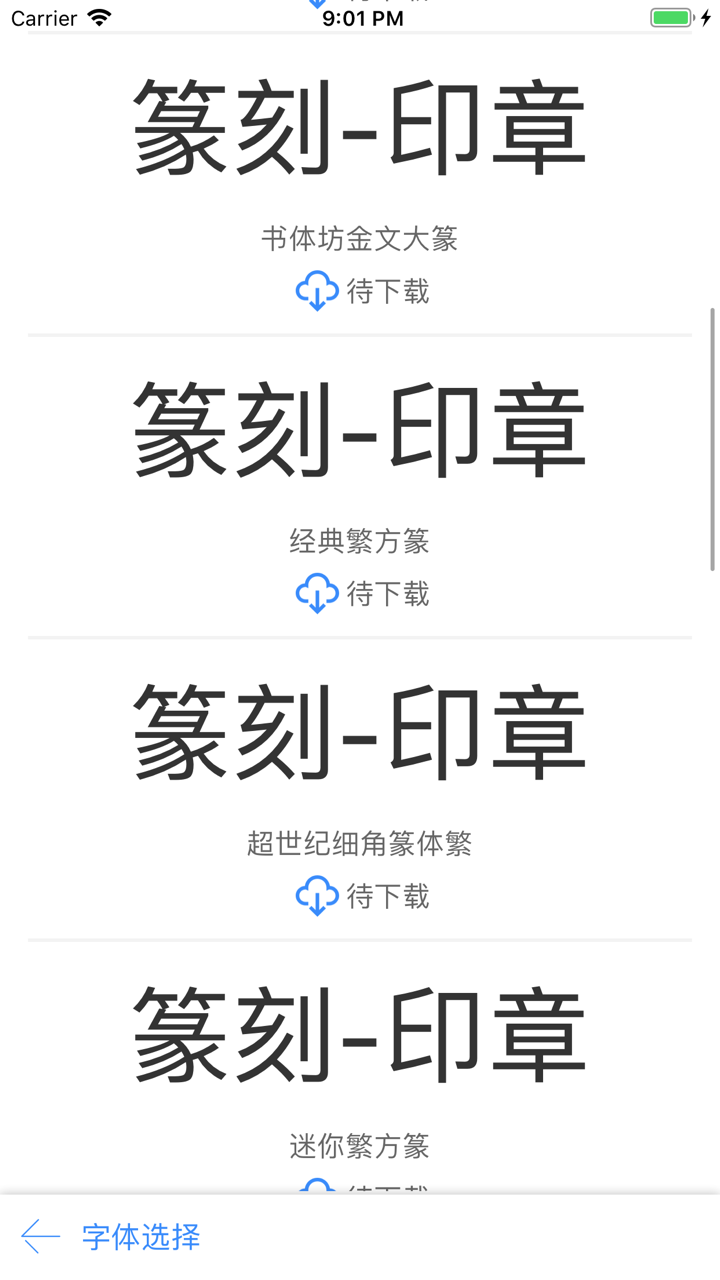Tap the download cloud icon for 书体坊金文大篆
Viewport: 720px width, 1280px height.
(x=317, y=291)
